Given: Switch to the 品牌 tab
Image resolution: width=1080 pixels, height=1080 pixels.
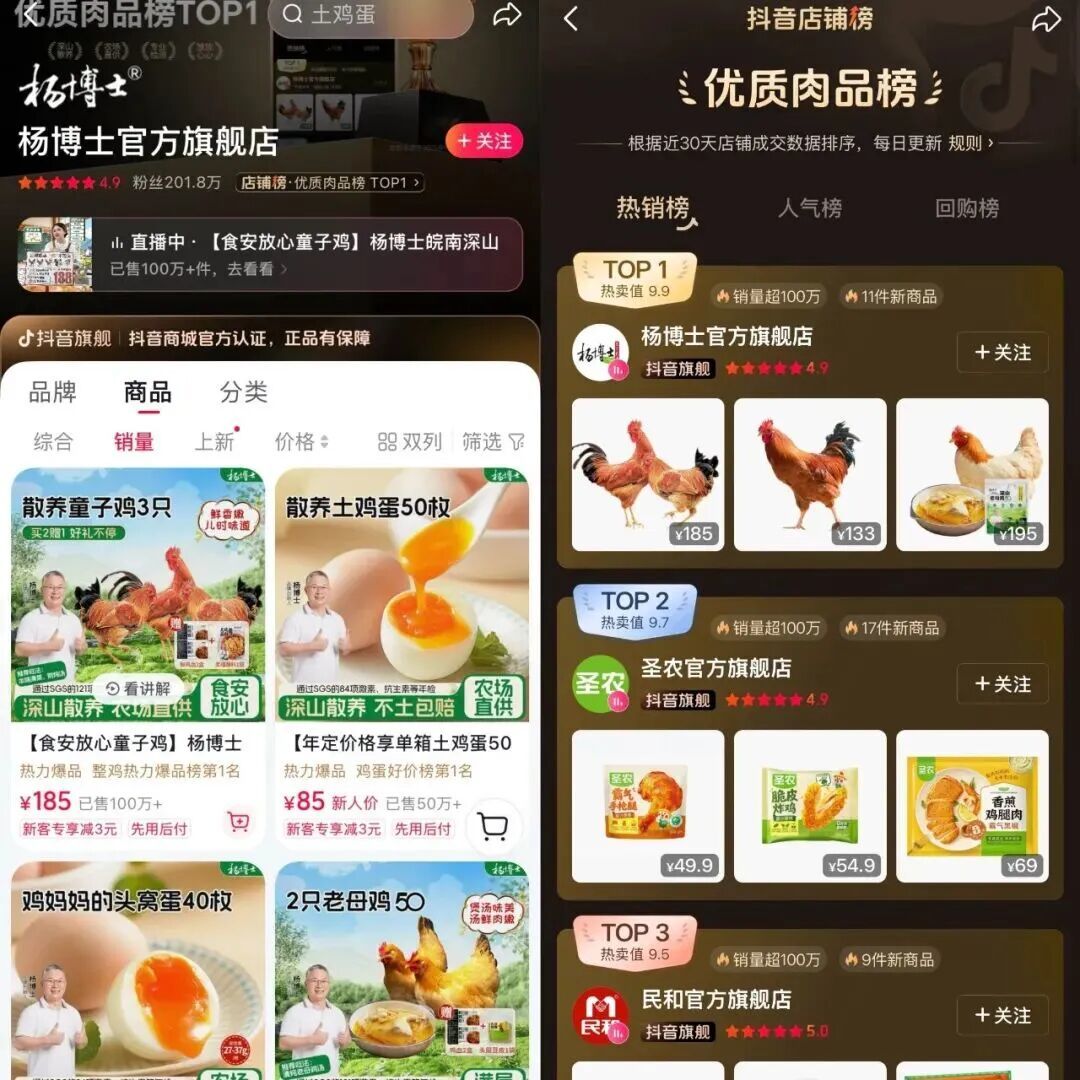Looking at the screenshot, I should [52, 392].
